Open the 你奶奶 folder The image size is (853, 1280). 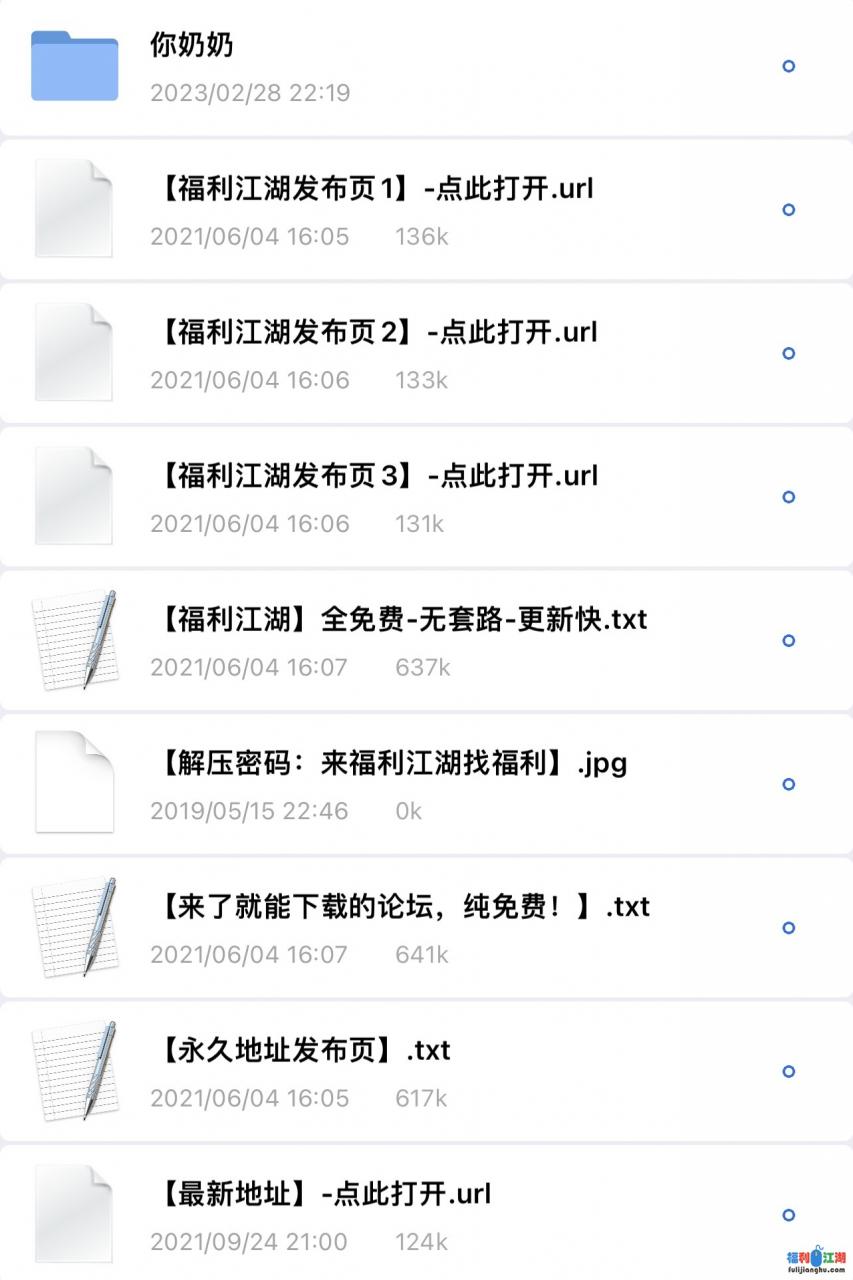pyautogui.click(x=192, y=45)
